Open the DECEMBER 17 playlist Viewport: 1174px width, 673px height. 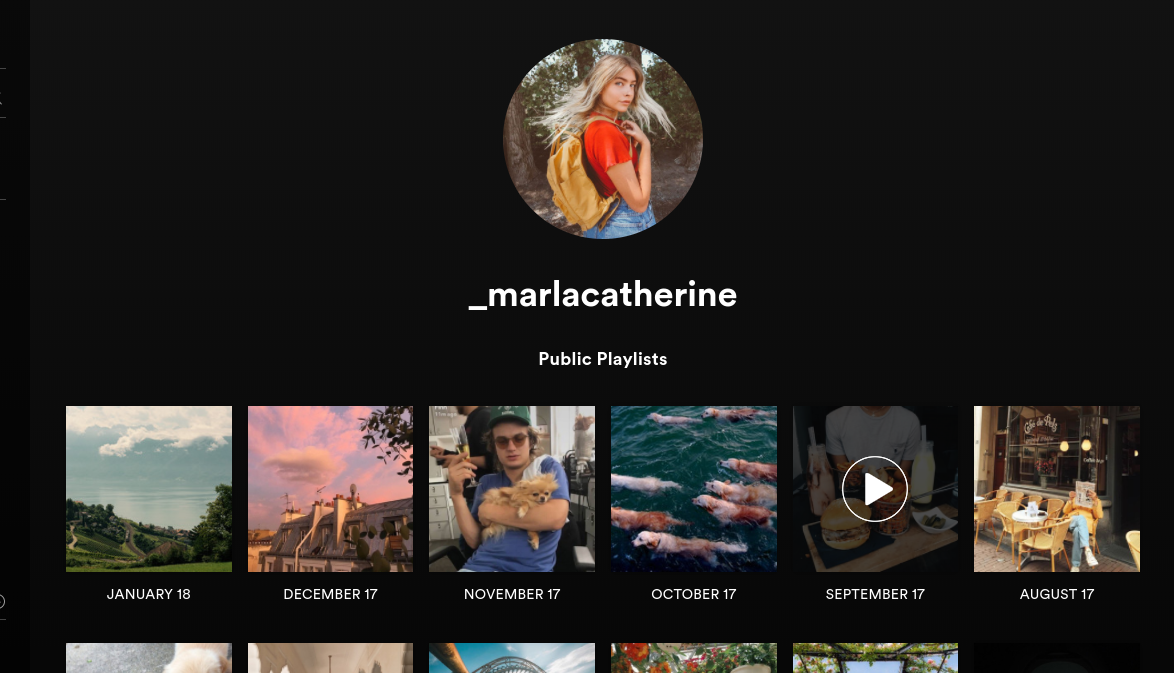pyautogui.click(x=330, y=489)
